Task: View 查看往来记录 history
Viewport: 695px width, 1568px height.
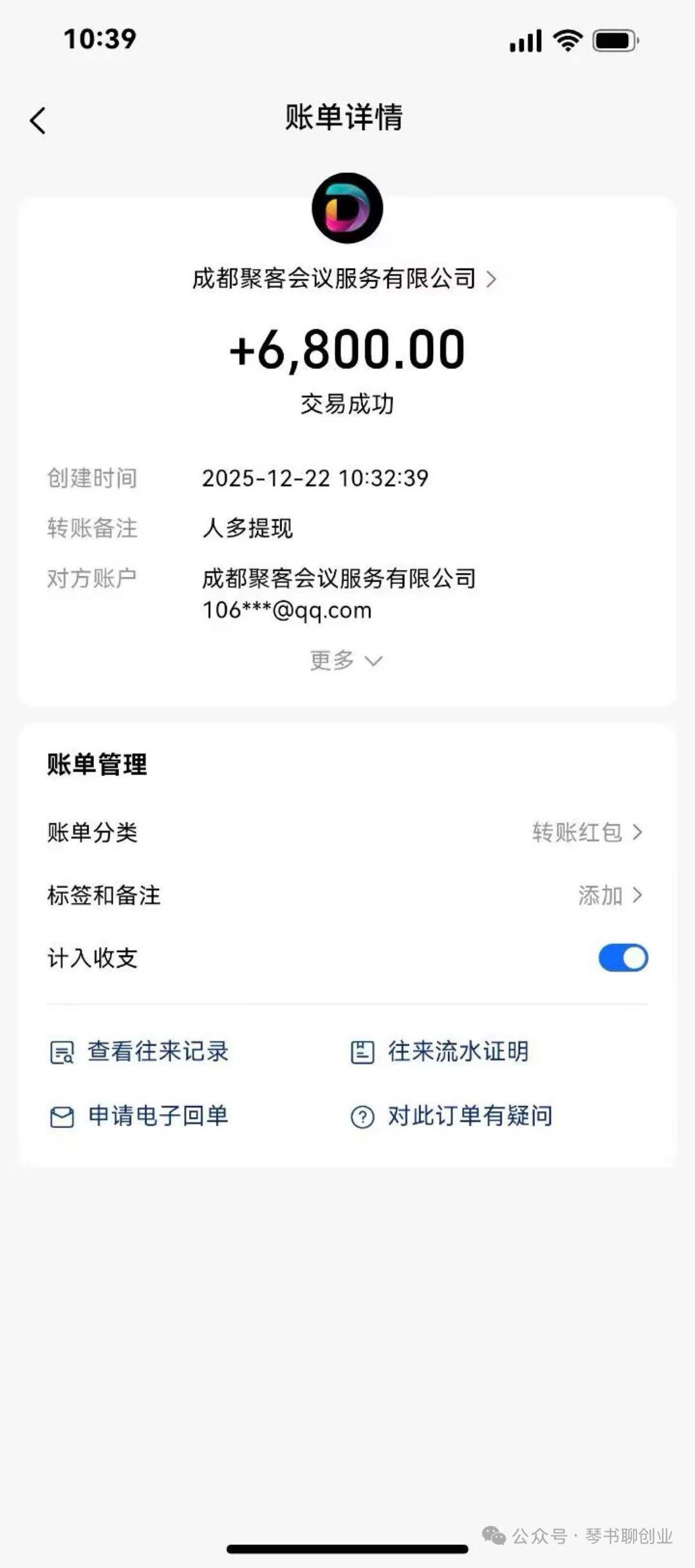Action: point(140,1052)
